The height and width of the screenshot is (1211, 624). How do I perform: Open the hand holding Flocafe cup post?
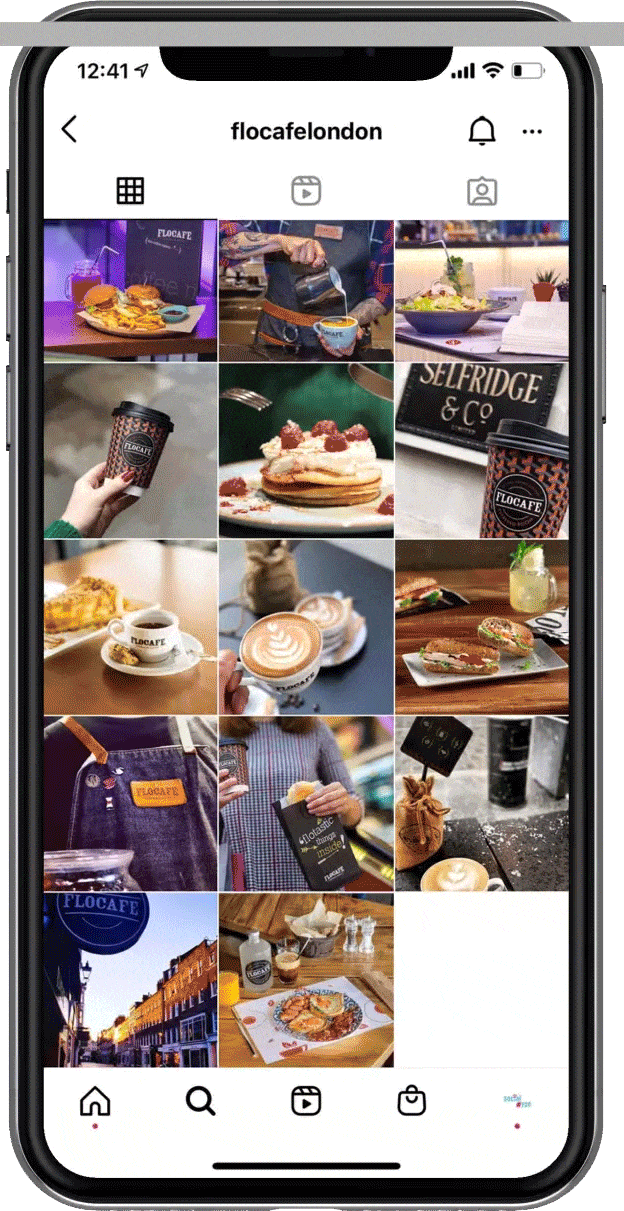click(x=130, y=450)
